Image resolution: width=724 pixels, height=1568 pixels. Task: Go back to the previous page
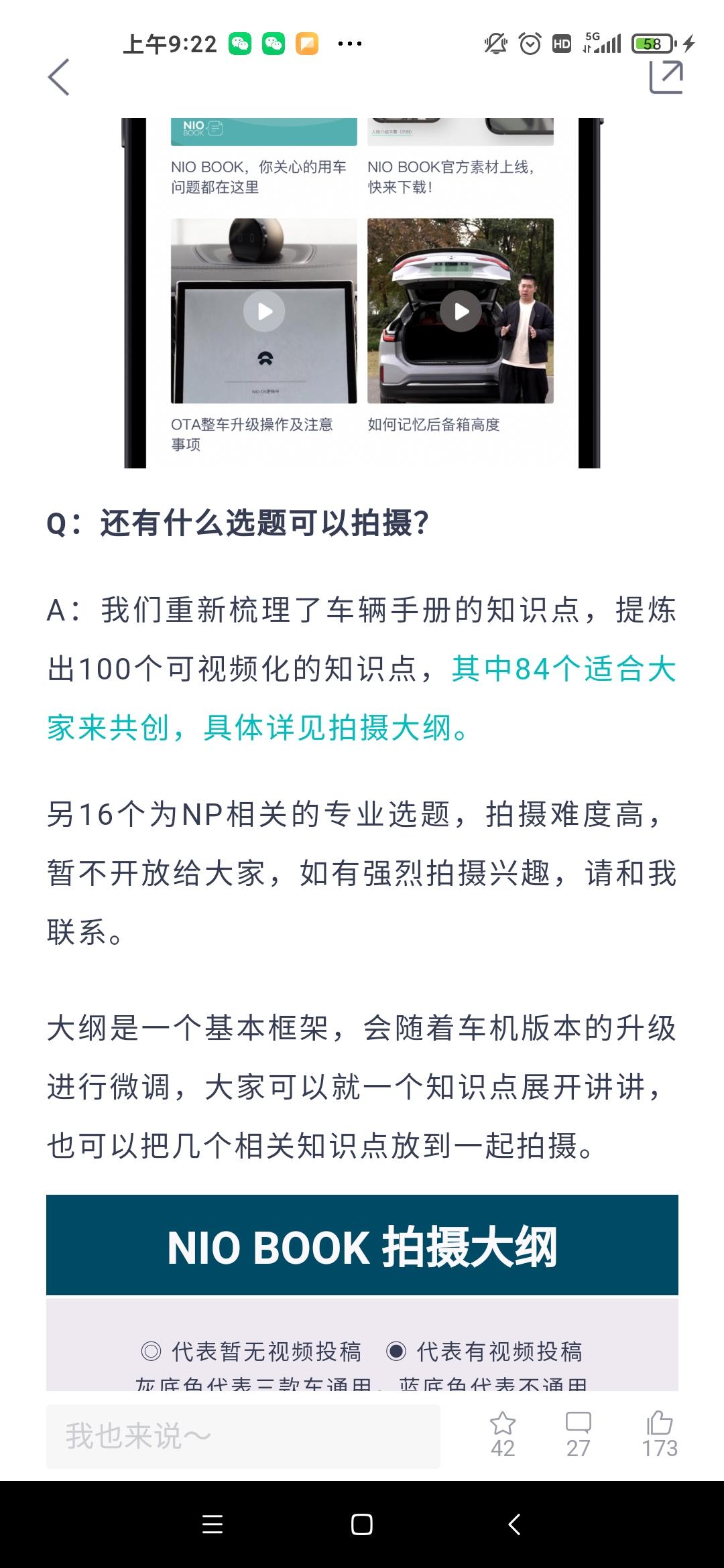[x=59, y=77]
